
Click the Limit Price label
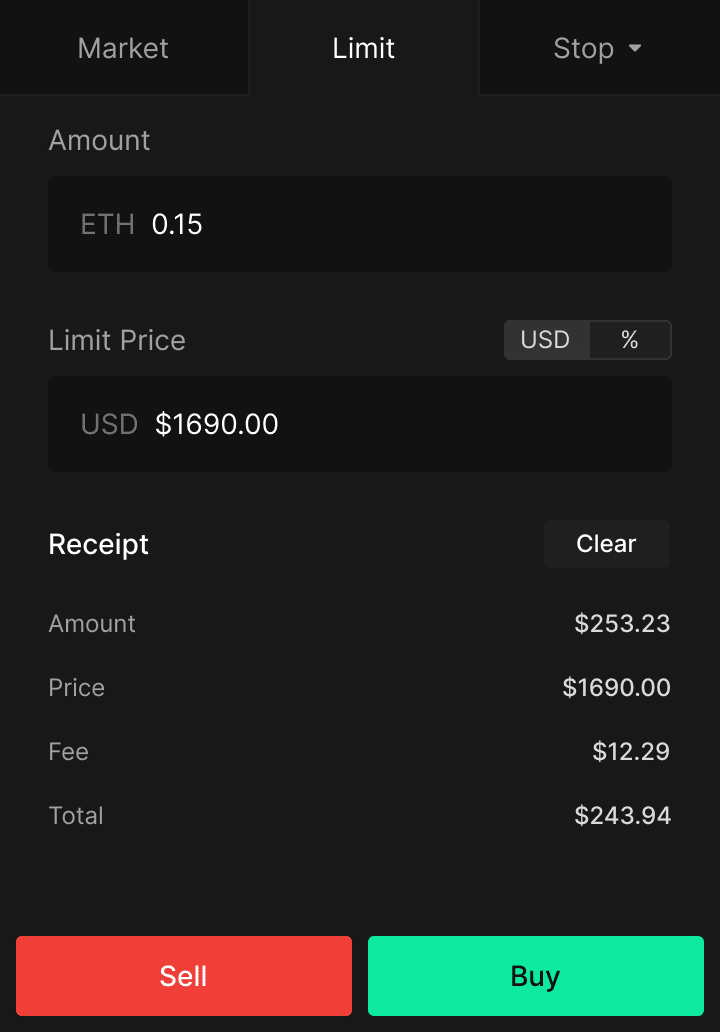pos(116,341)
